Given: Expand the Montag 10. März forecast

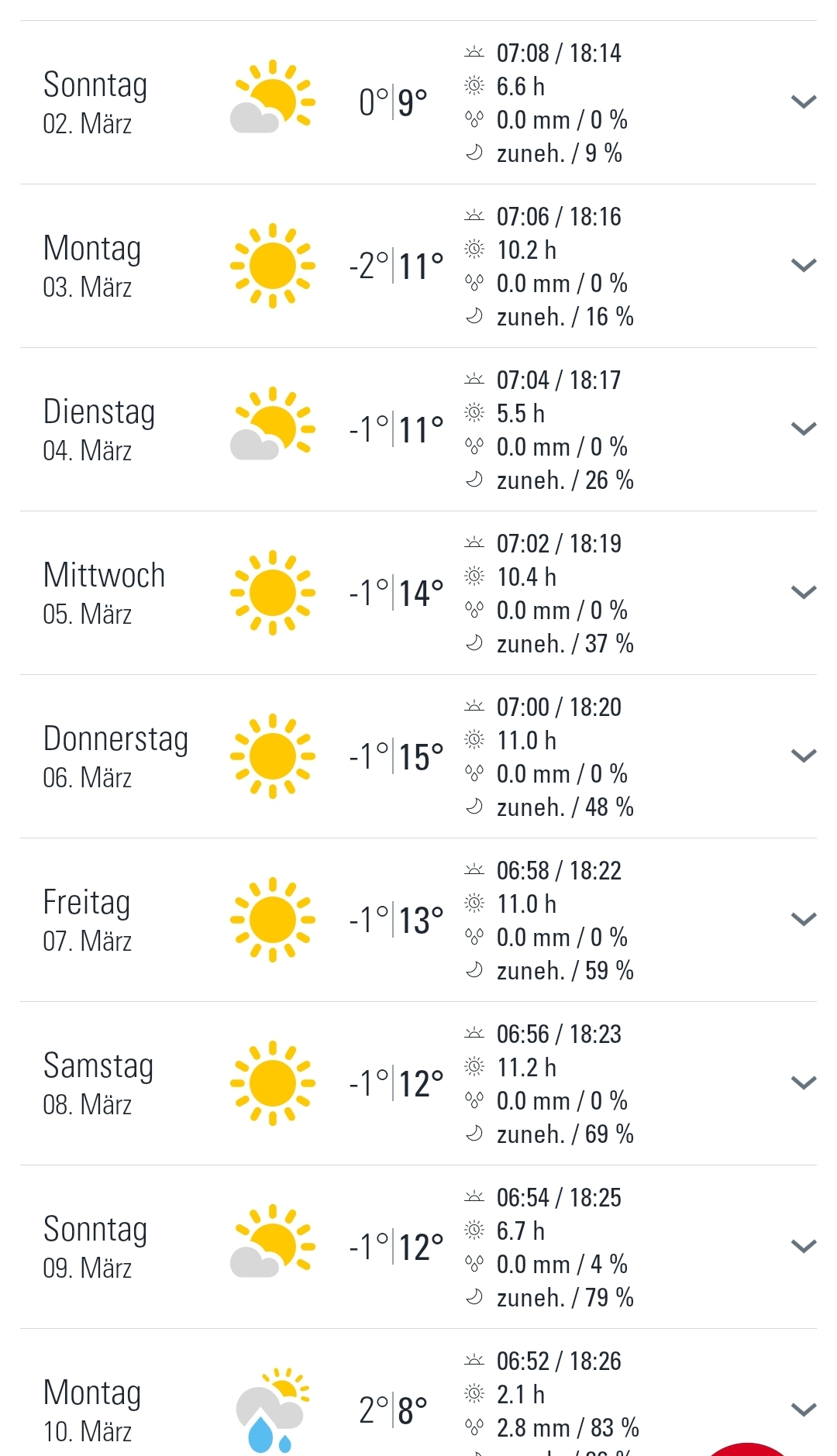Looking at the screenshot, I should point(804,1410).
